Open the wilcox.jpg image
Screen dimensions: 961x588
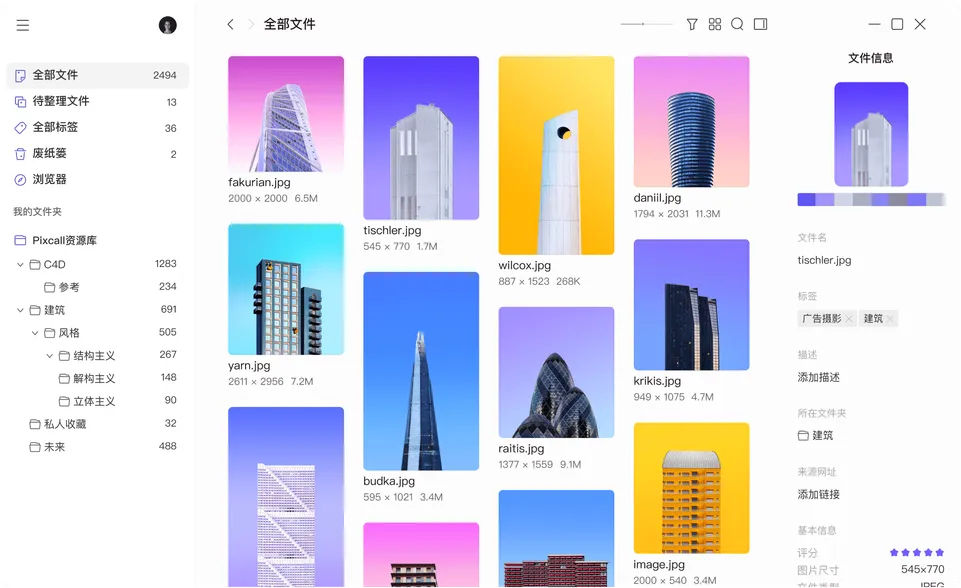coord(556,155)
